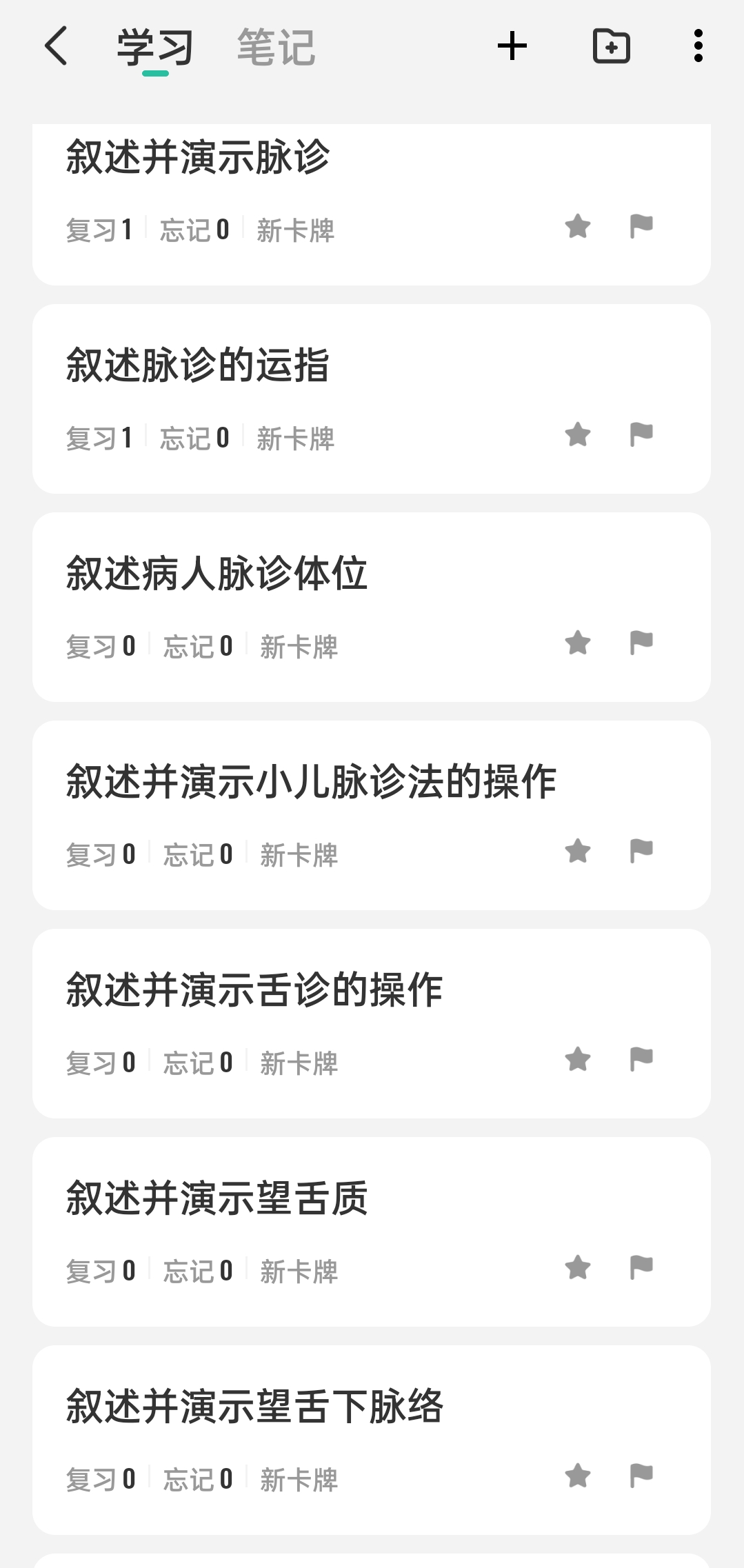Open the card 叙述并演示舌诊的操作

(372, 1023)
